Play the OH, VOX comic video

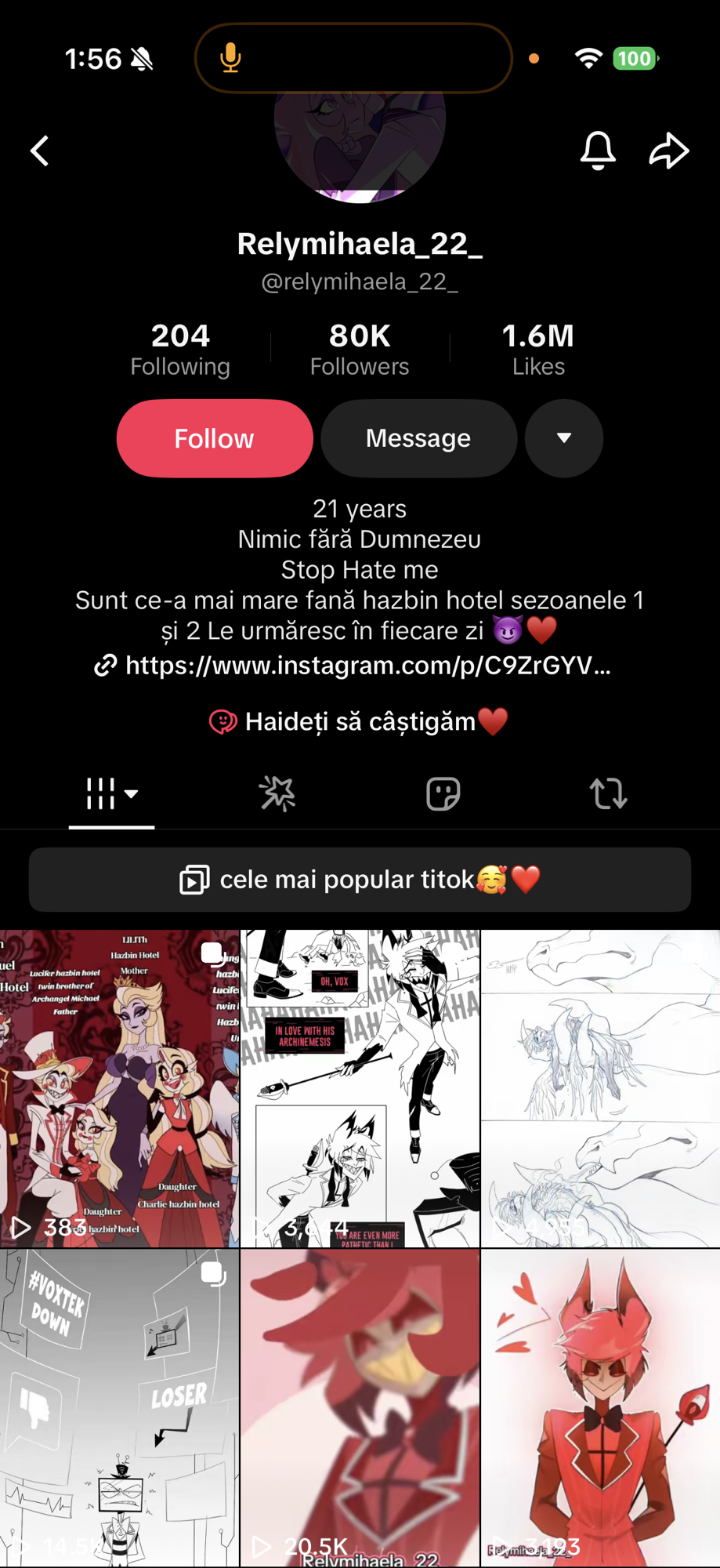(x=360, y=1088)
